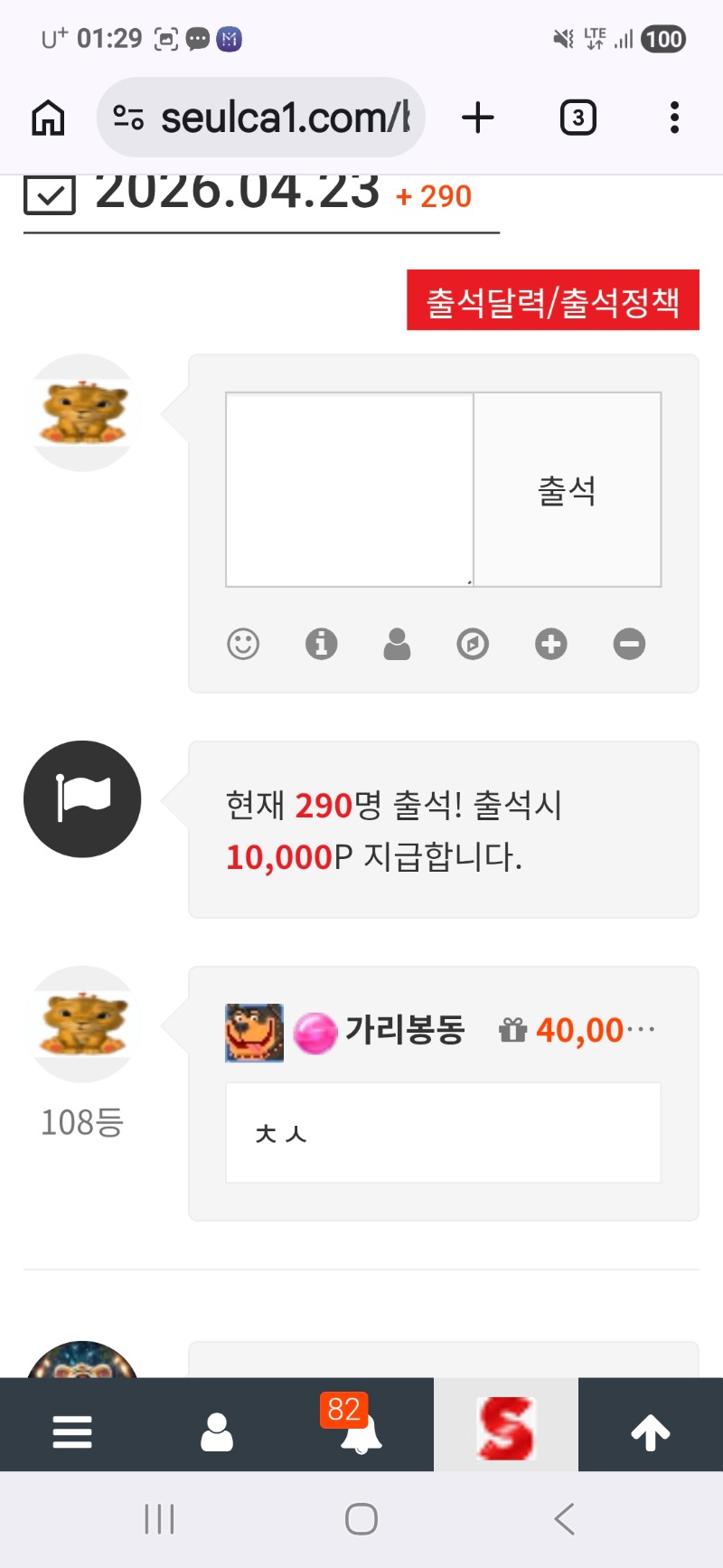Open the hamburger menu in bottom bar
The image size is (723, 1568).
coord(72,1432)
